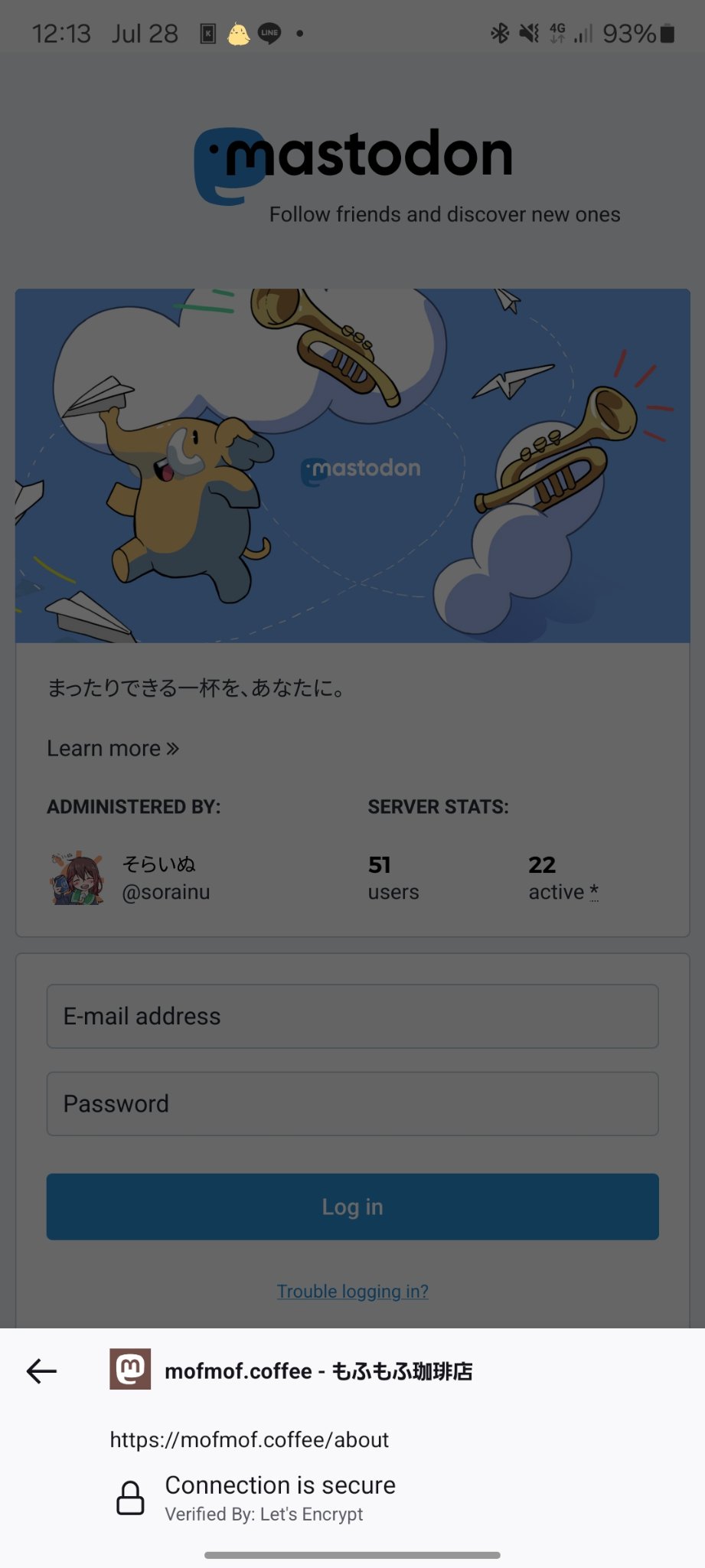705x1568 pixels.
Task: Tap the E-mail address field
Action: (x=352, y=1016)
